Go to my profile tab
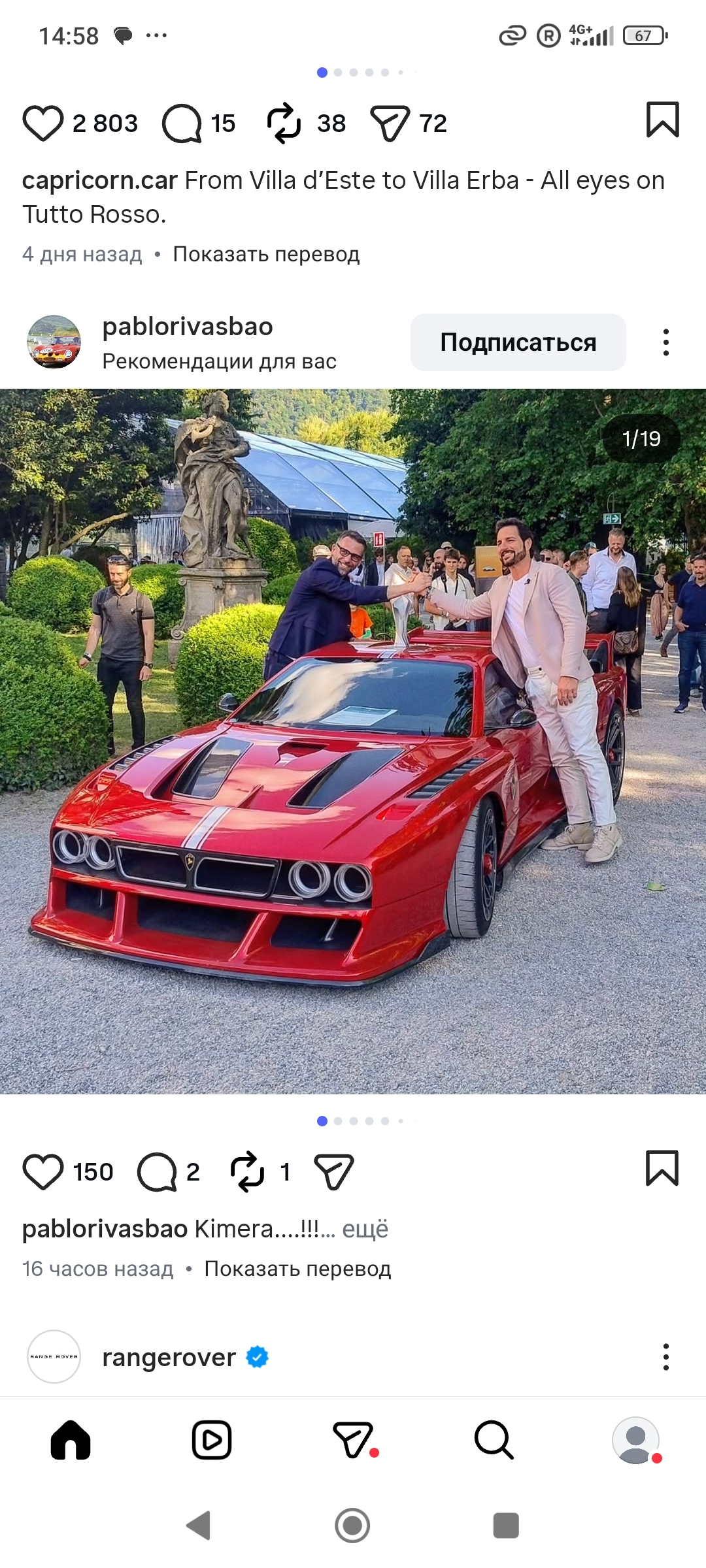The image size is (706, 1568). [636, 1440]
